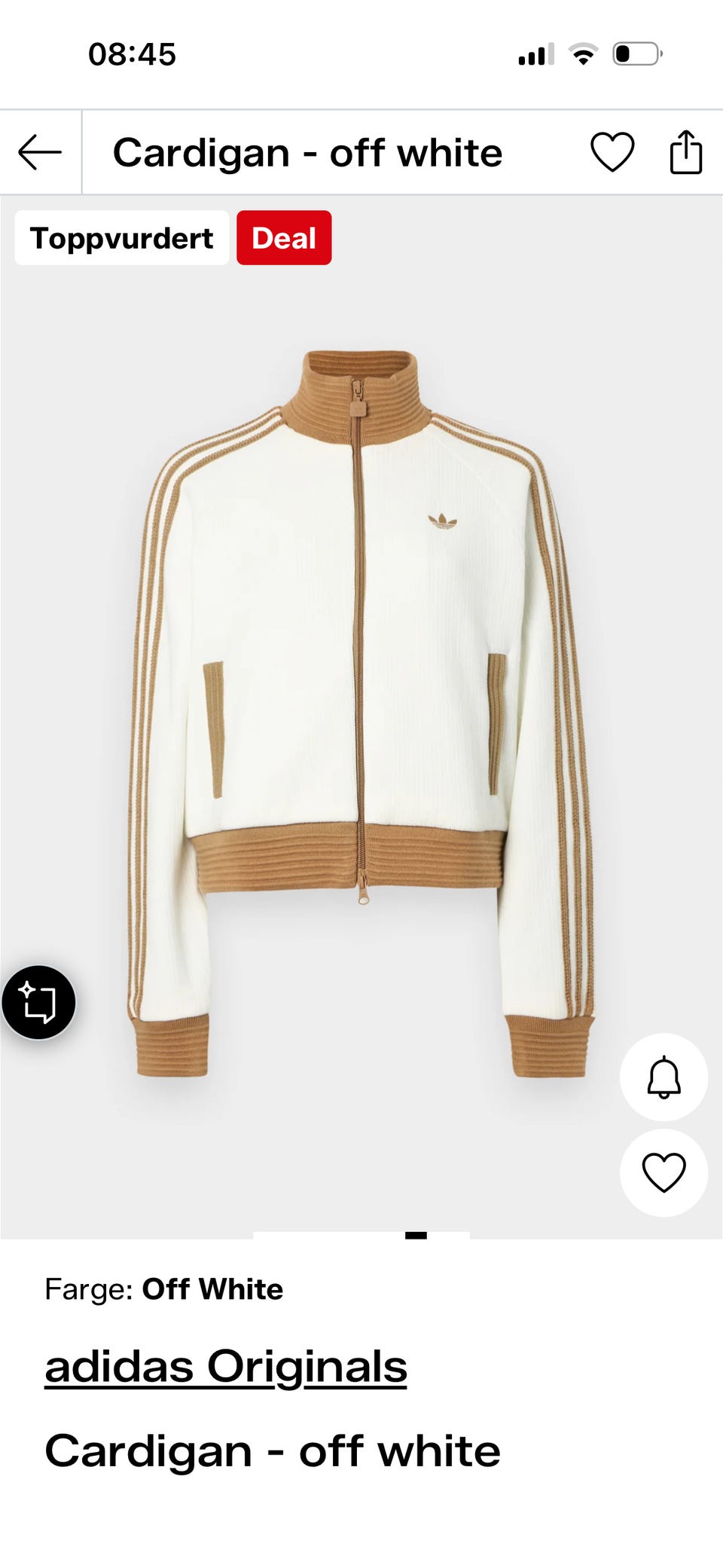This screenshot has height=1568, width=723.
Task: Tap the heart icon in the top bar
Action: pos(612,152)
